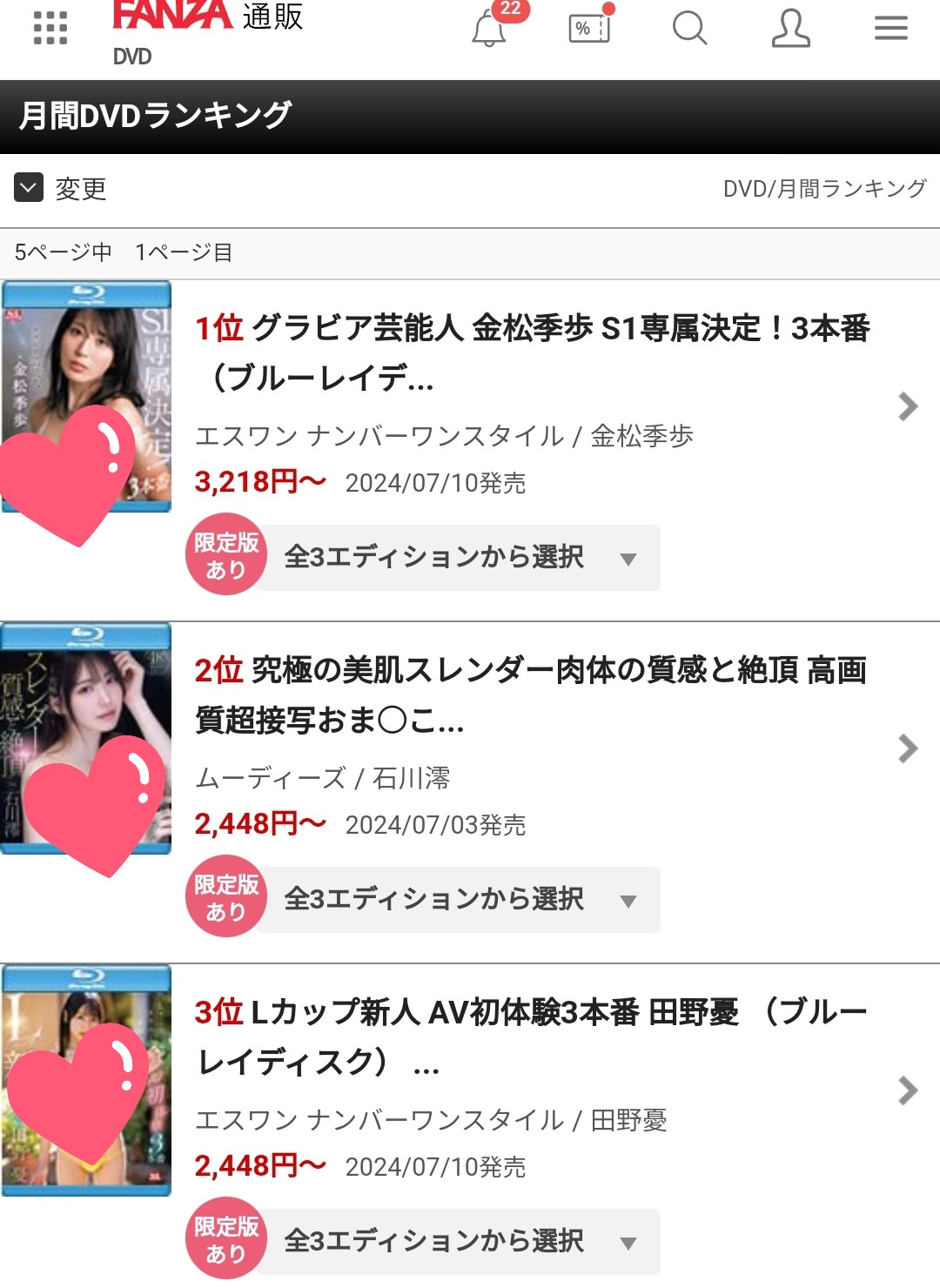Open the 3位 ranked product
940x1288 pixels.
(x=531, y=1036)
